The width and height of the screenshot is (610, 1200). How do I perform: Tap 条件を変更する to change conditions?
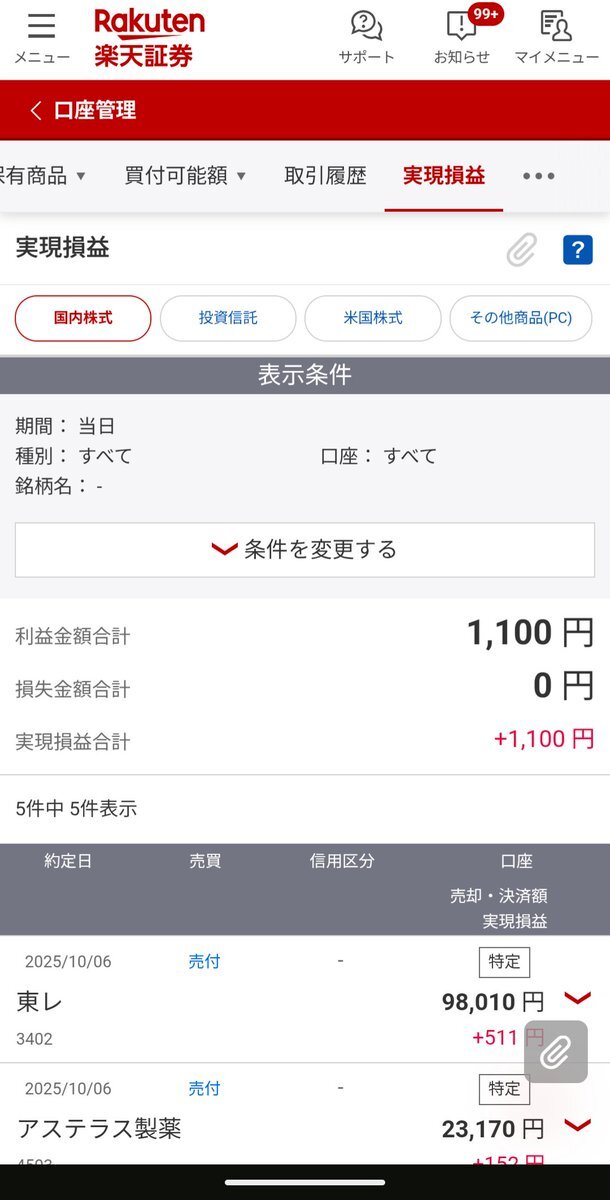[x=305, y=549]
